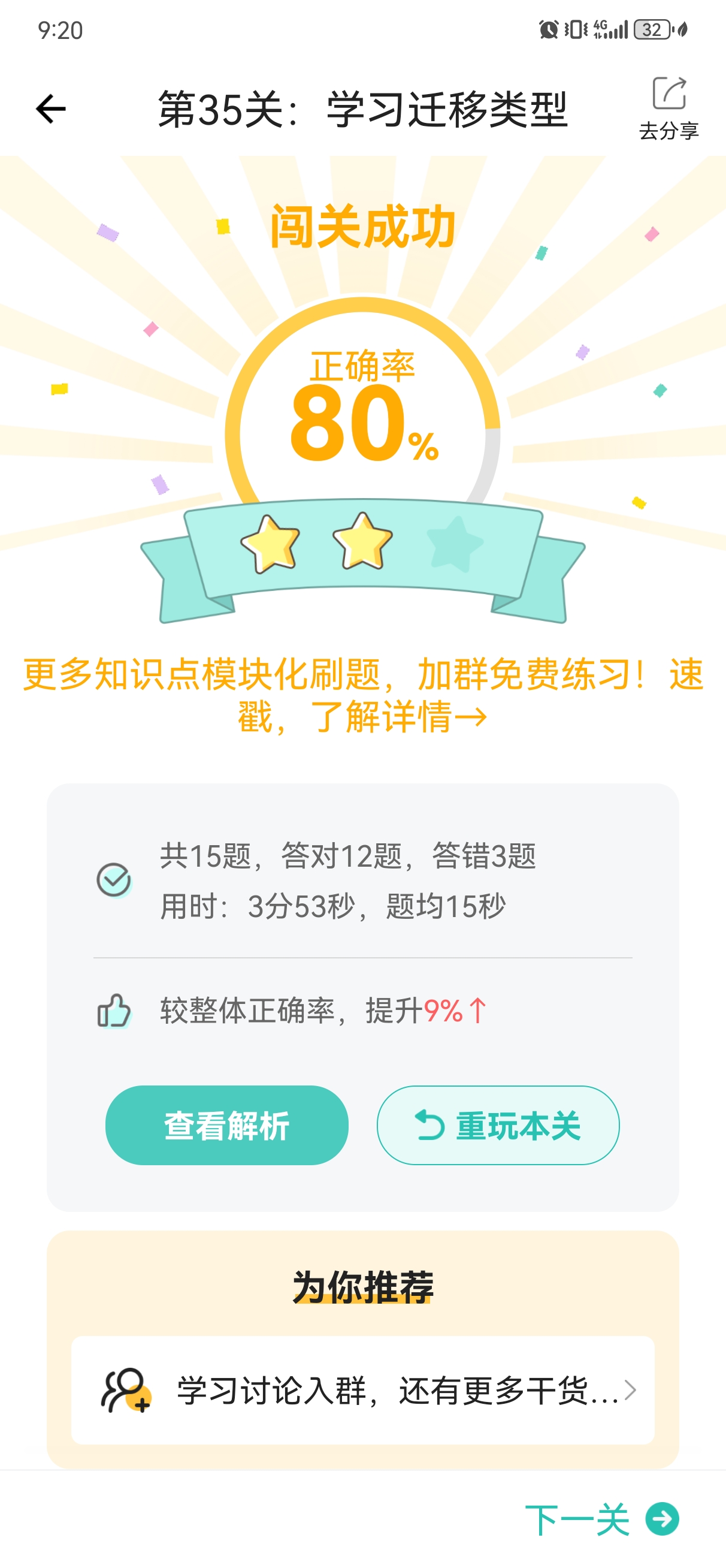Go back using the top-left arrow
The height and width of the screenshot is (1568, 726).
click(x=50, y=110)
